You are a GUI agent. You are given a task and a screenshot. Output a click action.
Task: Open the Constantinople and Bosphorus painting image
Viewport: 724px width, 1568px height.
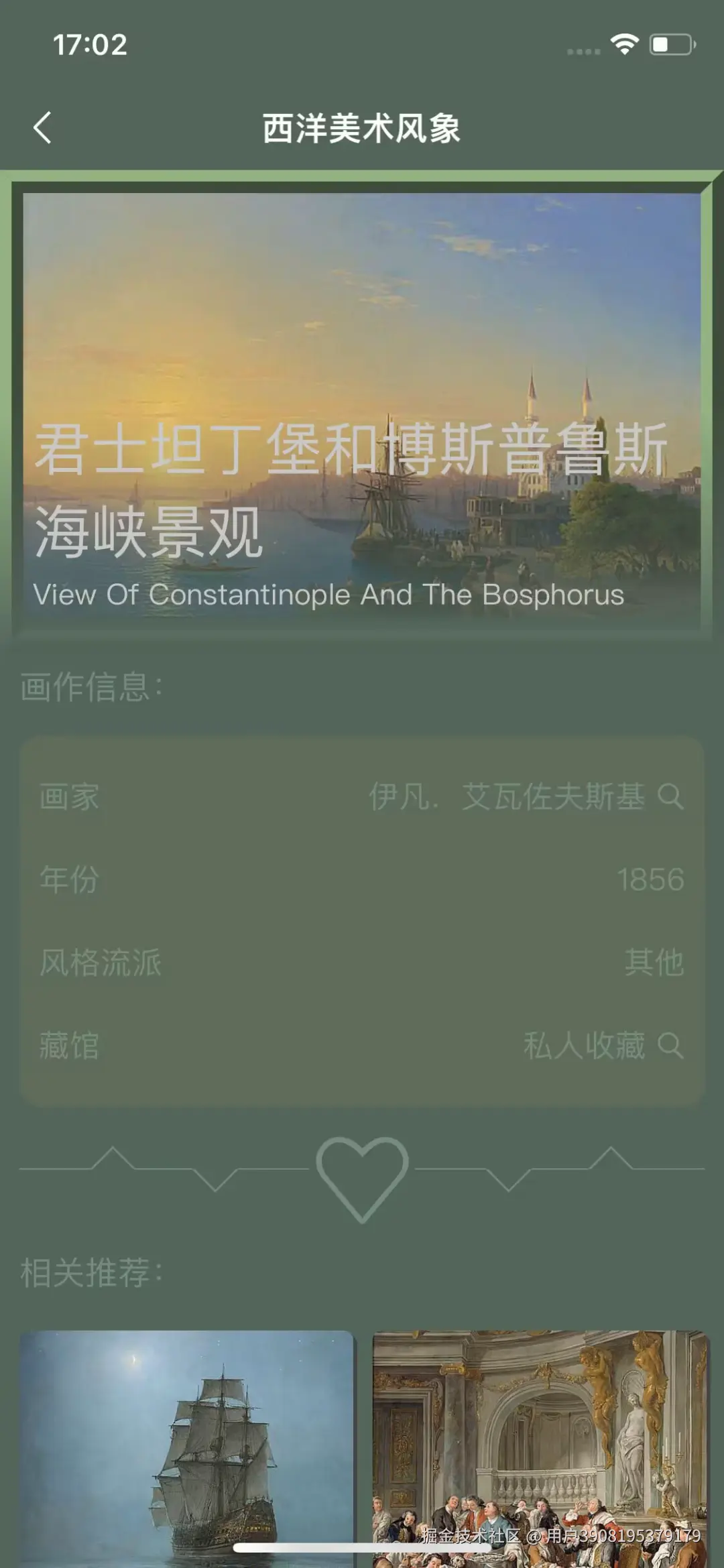[362, 335]
